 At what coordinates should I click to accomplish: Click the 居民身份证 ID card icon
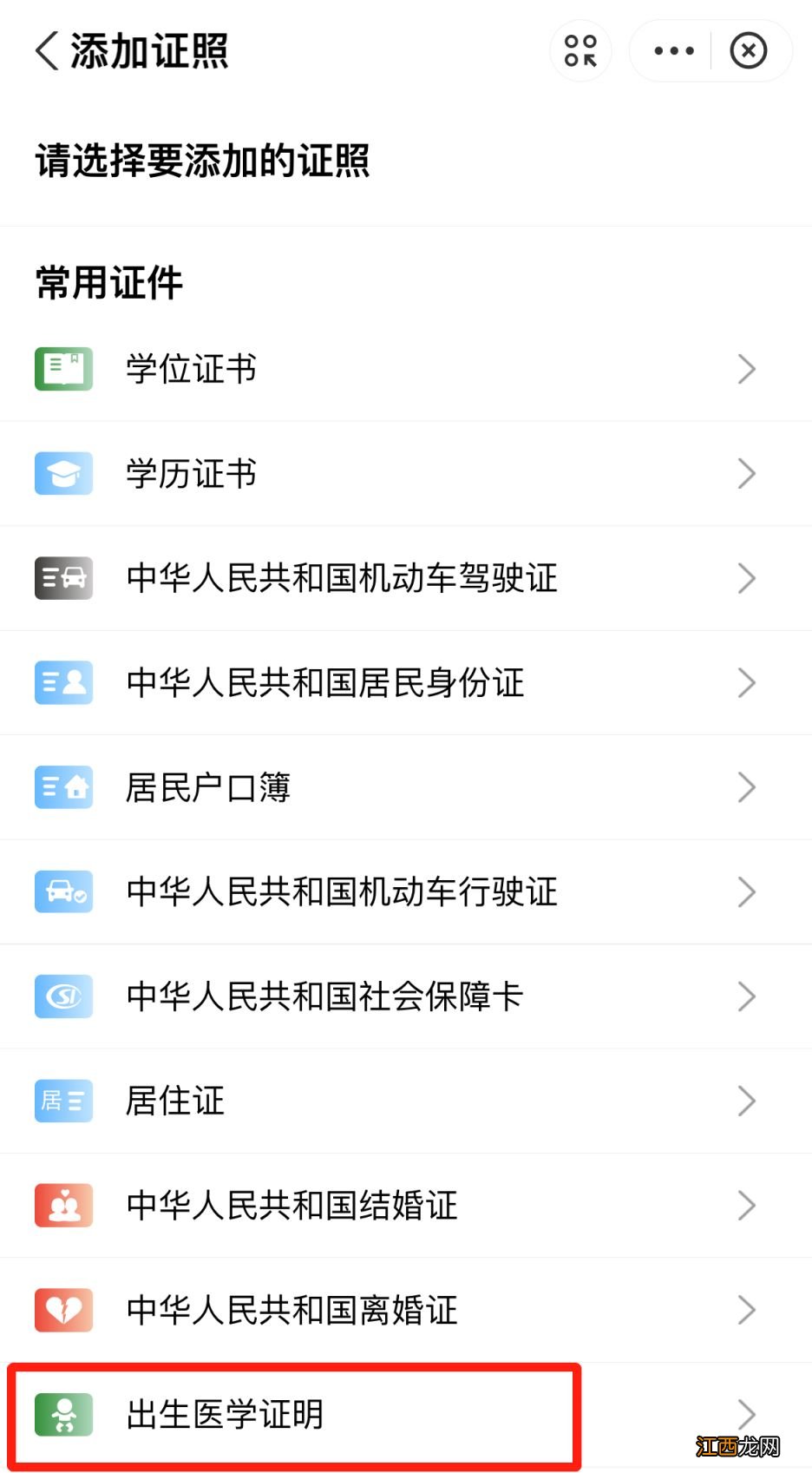pos(62,682)
